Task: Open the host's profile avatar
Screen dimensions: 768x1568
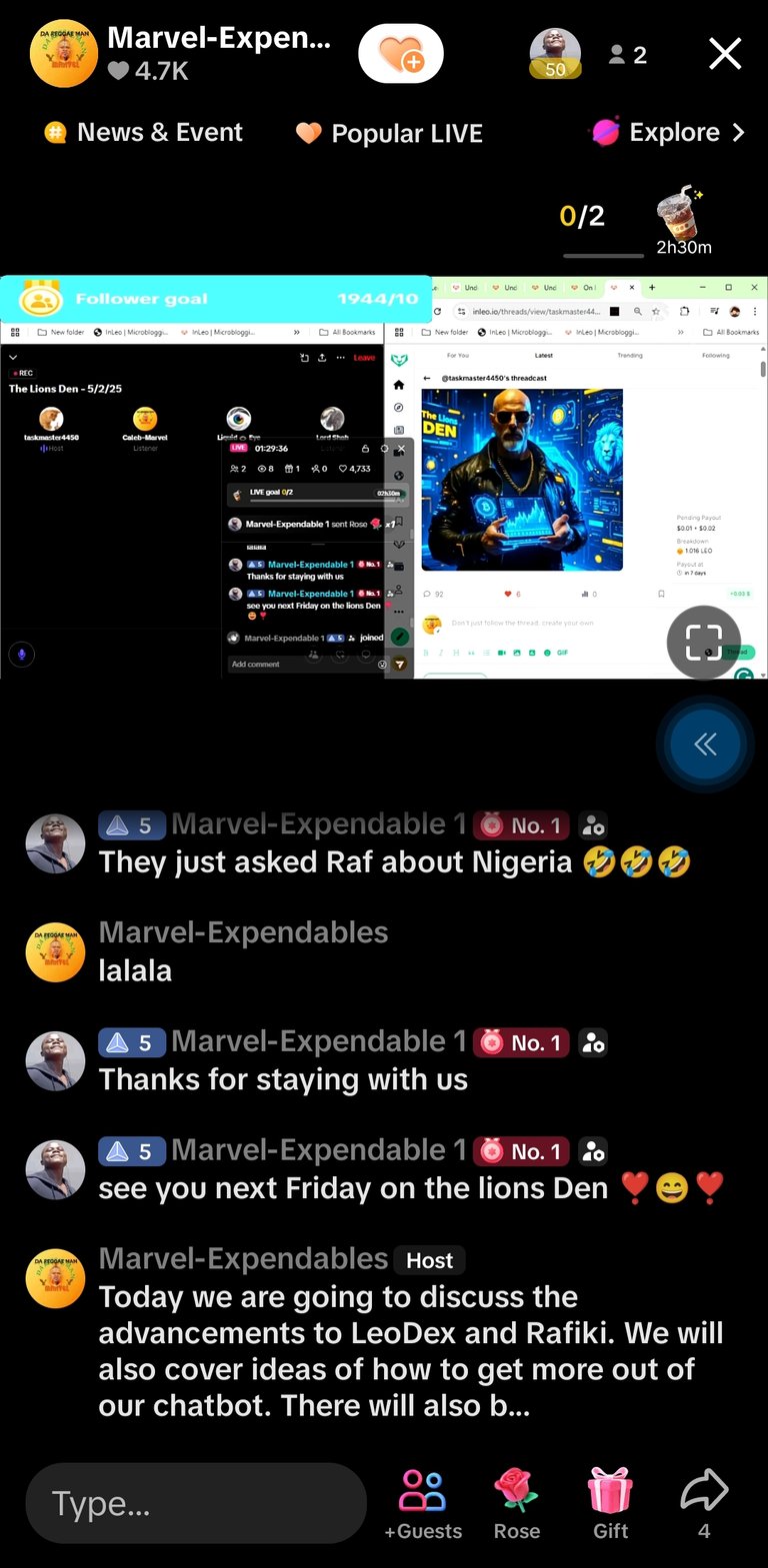Action: coord(64,54)
